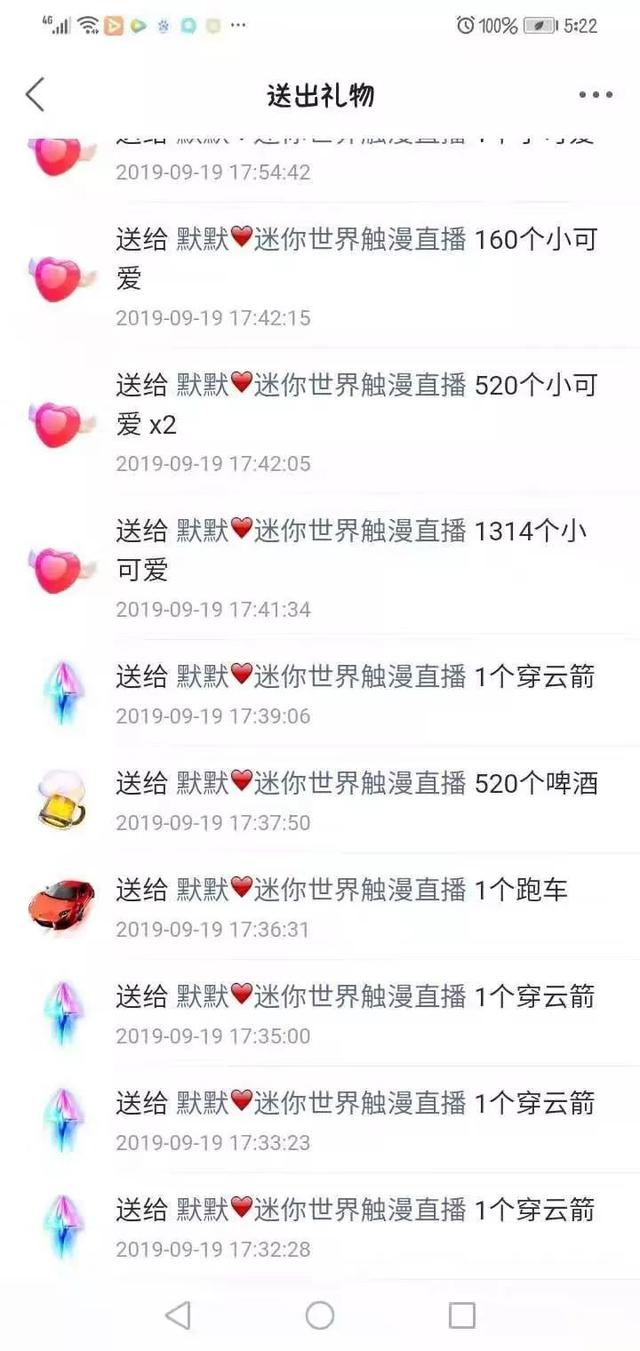Viewport: 640px width, 1351px height.
Task: Tap the system home button
Action: pos(320,1315)
